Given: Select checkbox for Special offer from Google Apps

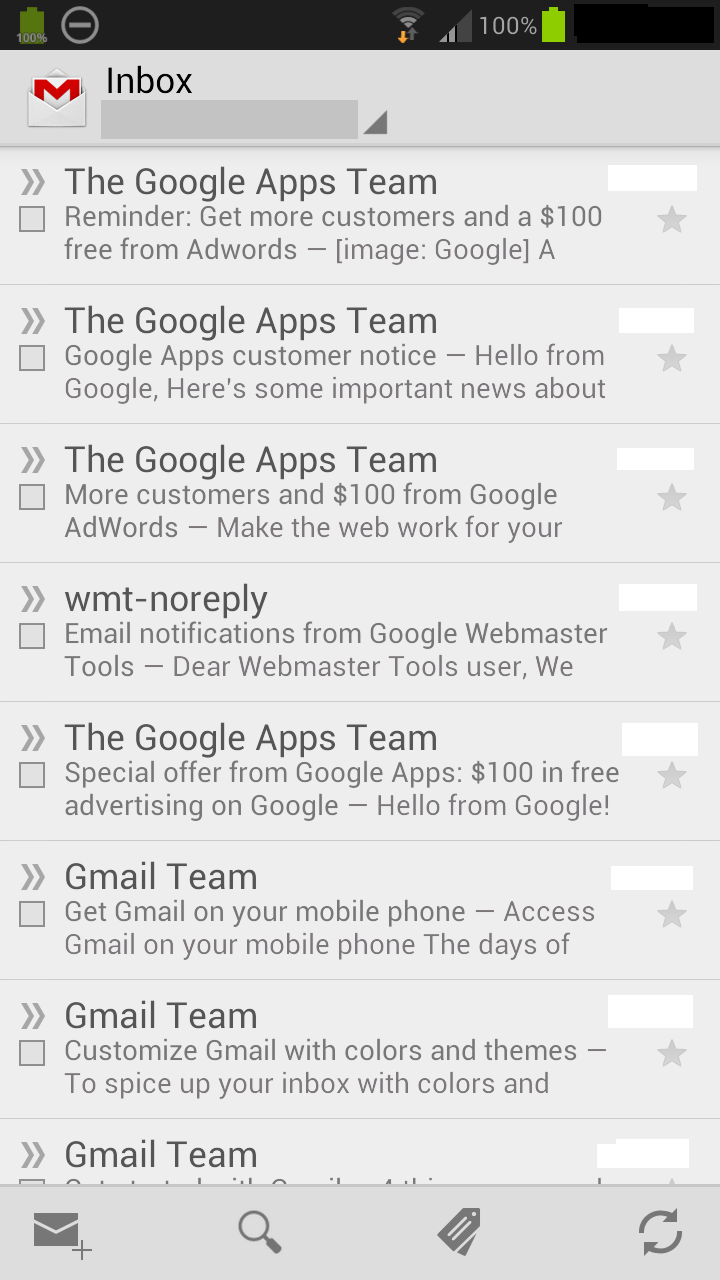Looking at the screenshot, I should click(32, 775).
